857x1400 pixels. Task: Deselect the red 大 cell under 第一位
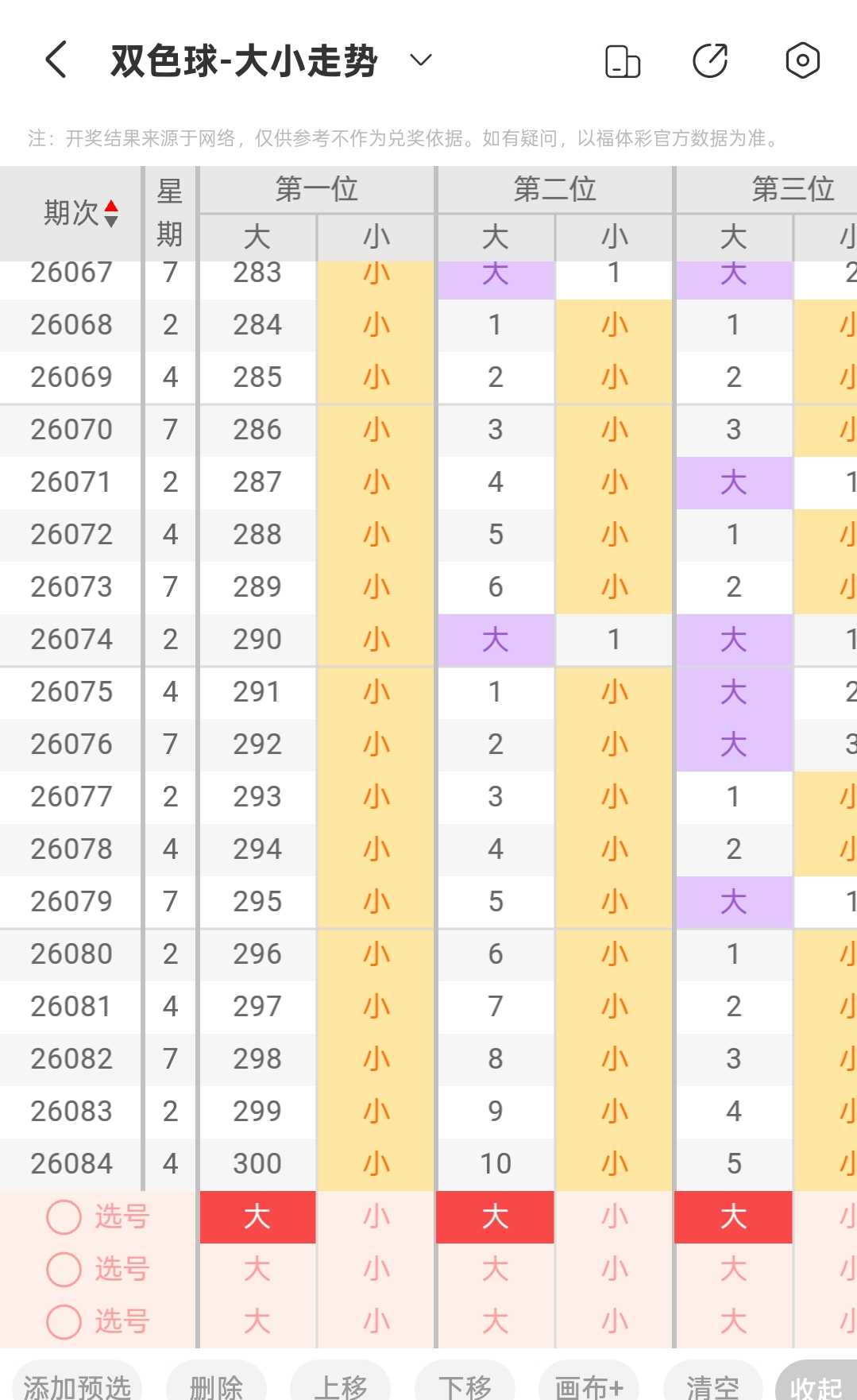pyautogui.click(x=257, y=1216)
